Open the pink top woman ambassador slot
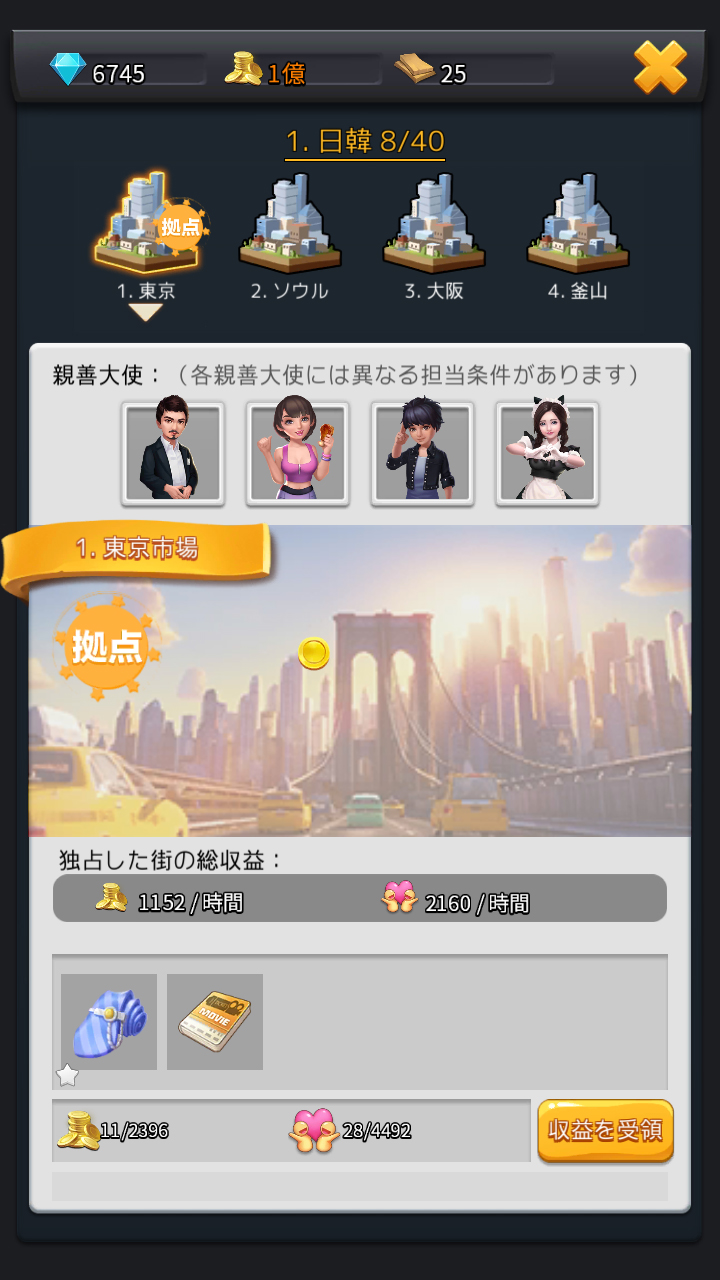Viewport: 720px width, 1280px height. pyautogui.click(x=297, y=453)
